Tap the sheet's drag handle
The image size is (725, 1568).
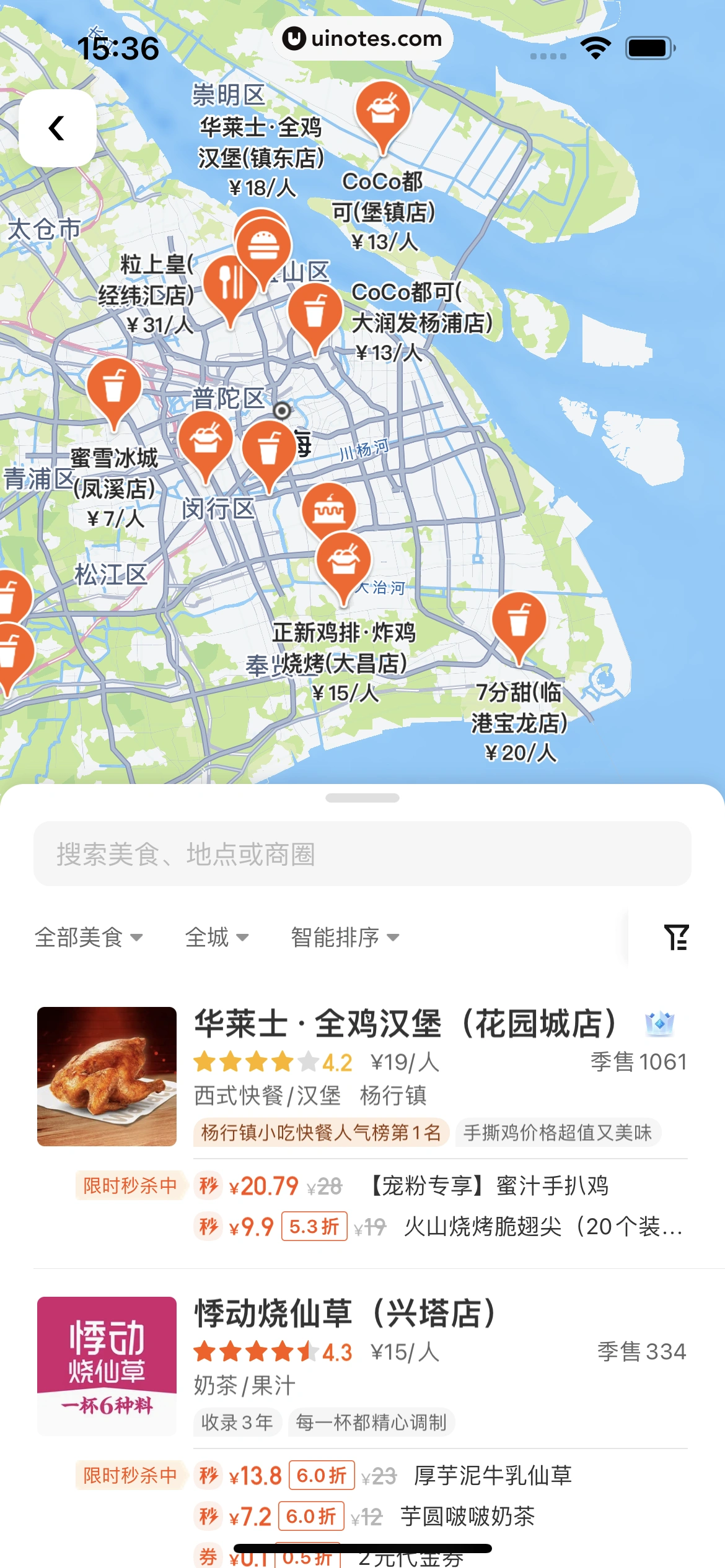click(x=362, y=798)
